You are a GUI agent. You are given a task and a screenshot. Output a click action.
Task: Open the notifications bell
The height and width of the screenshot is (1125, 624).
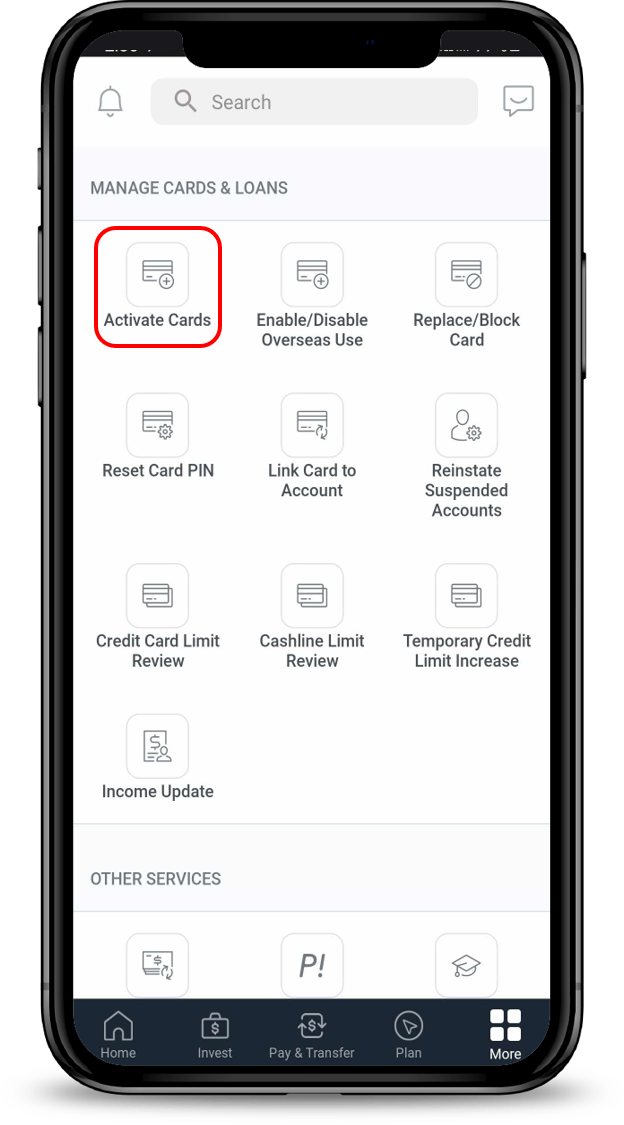point(110,102)
